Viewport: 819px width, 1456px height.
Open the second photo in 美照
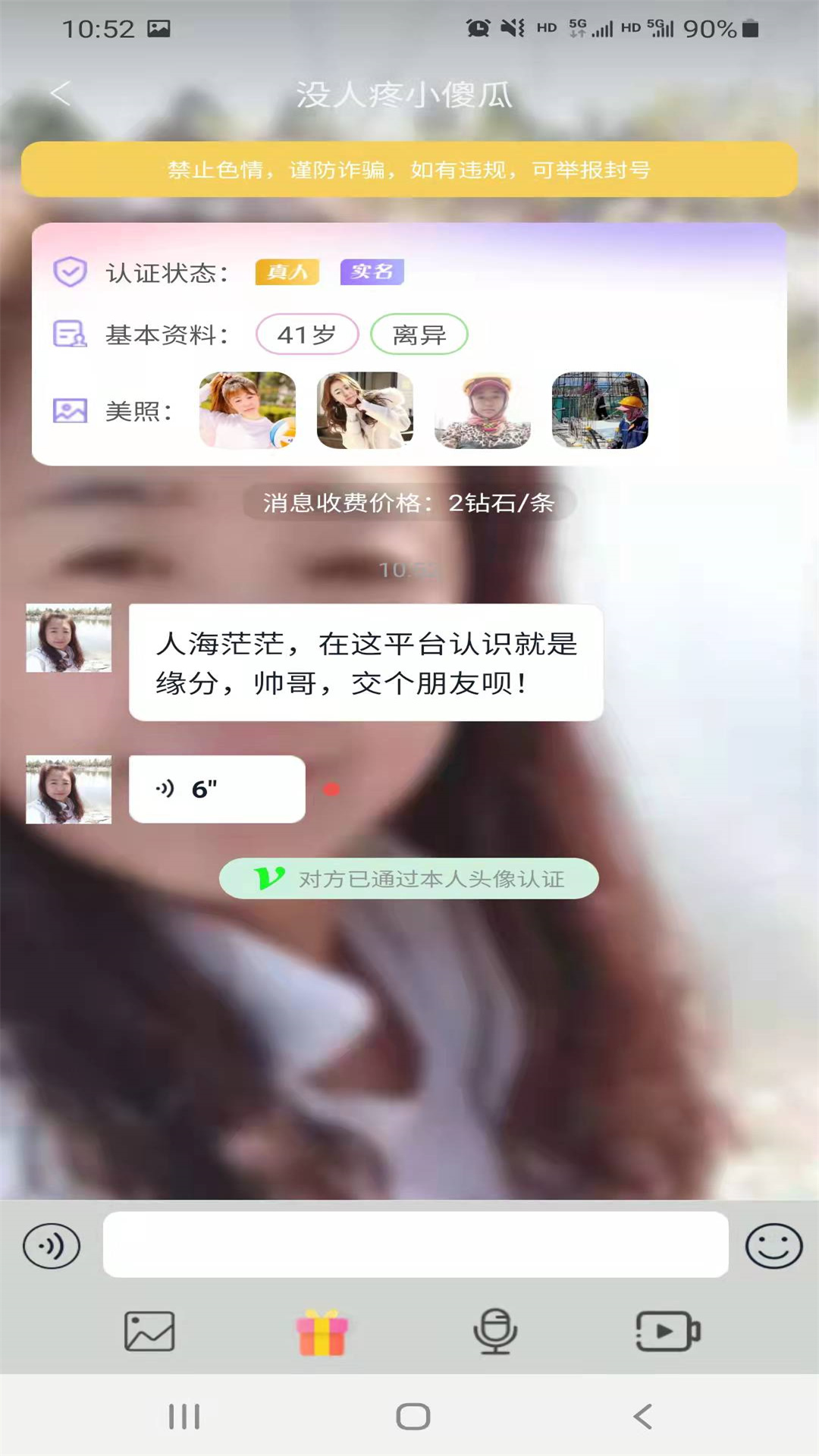point(365,410)
